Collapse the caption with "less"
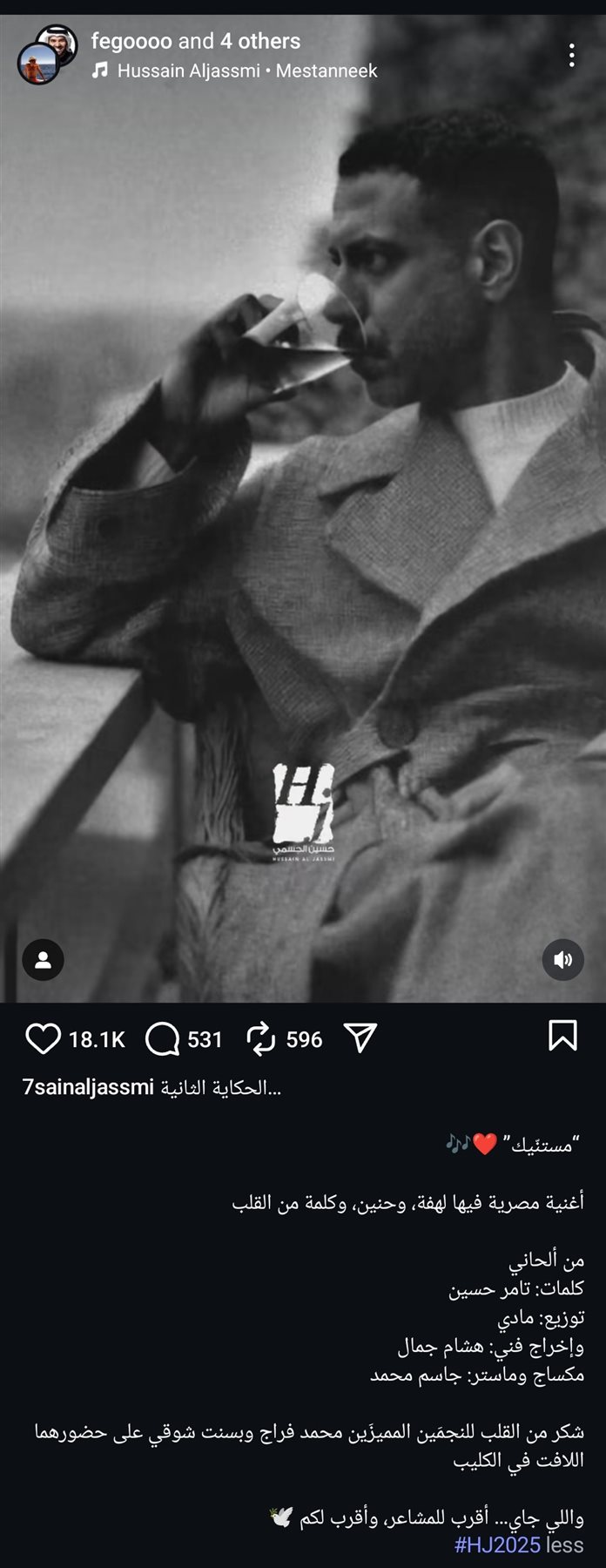Viewport: 606px width, 1568px height. click(x=564, y=1545)
